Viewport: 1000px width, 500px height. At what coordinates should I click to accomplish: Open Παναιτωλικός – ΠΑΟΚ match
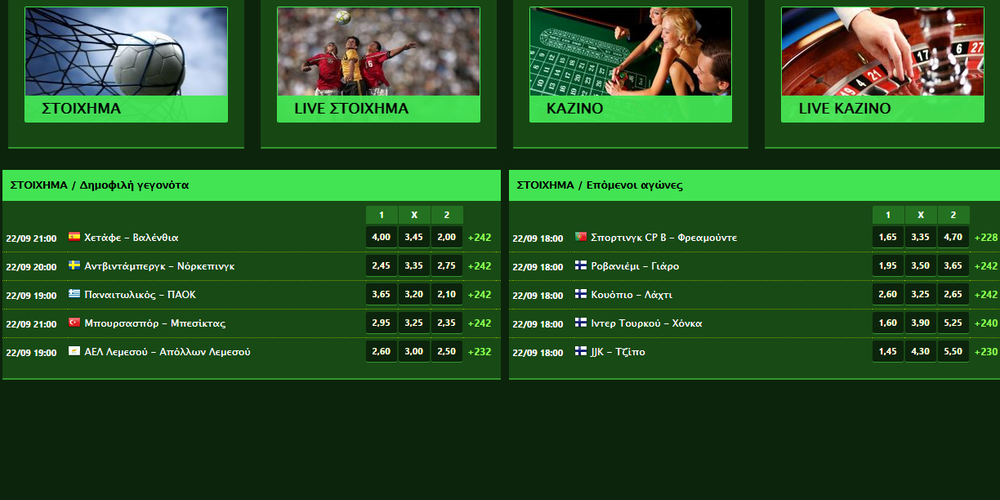pyautogui.click(x=140, y=295)
